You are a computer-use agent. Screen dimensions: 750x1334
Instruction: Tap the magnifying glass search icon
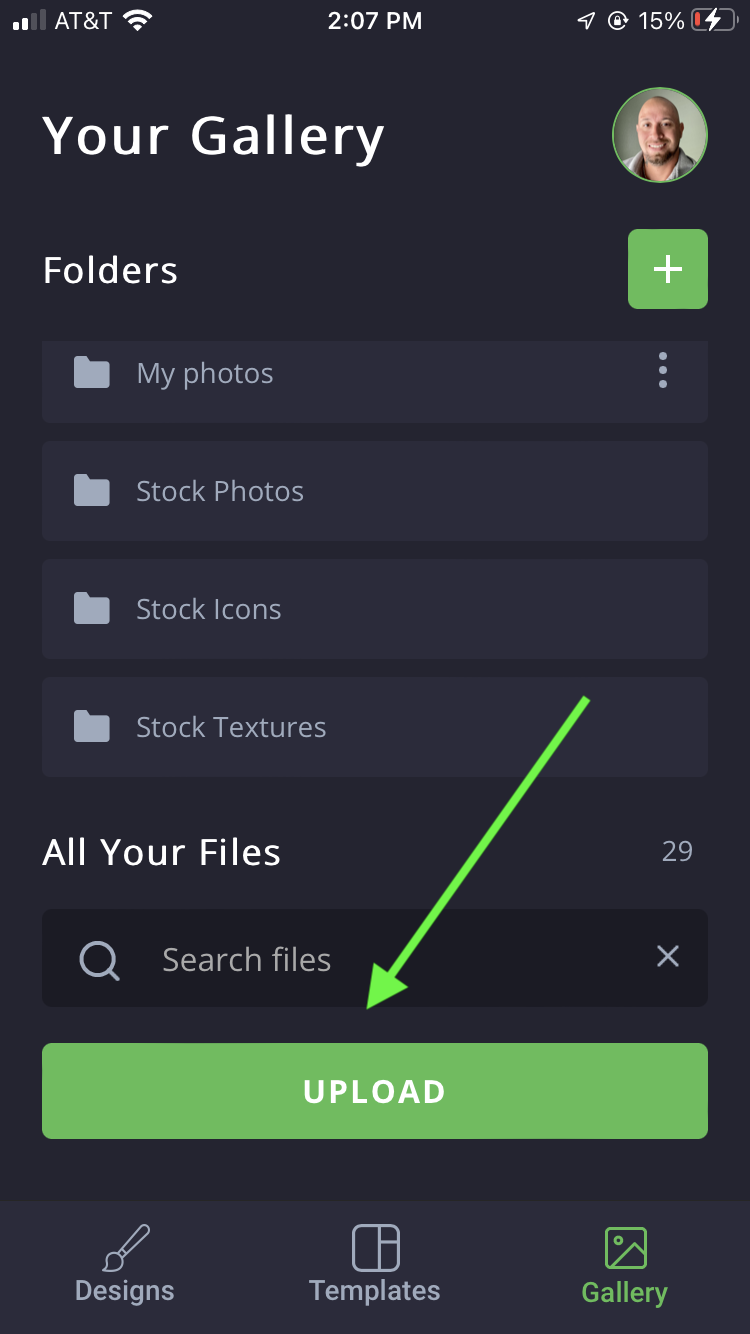[x=98, y=959]
